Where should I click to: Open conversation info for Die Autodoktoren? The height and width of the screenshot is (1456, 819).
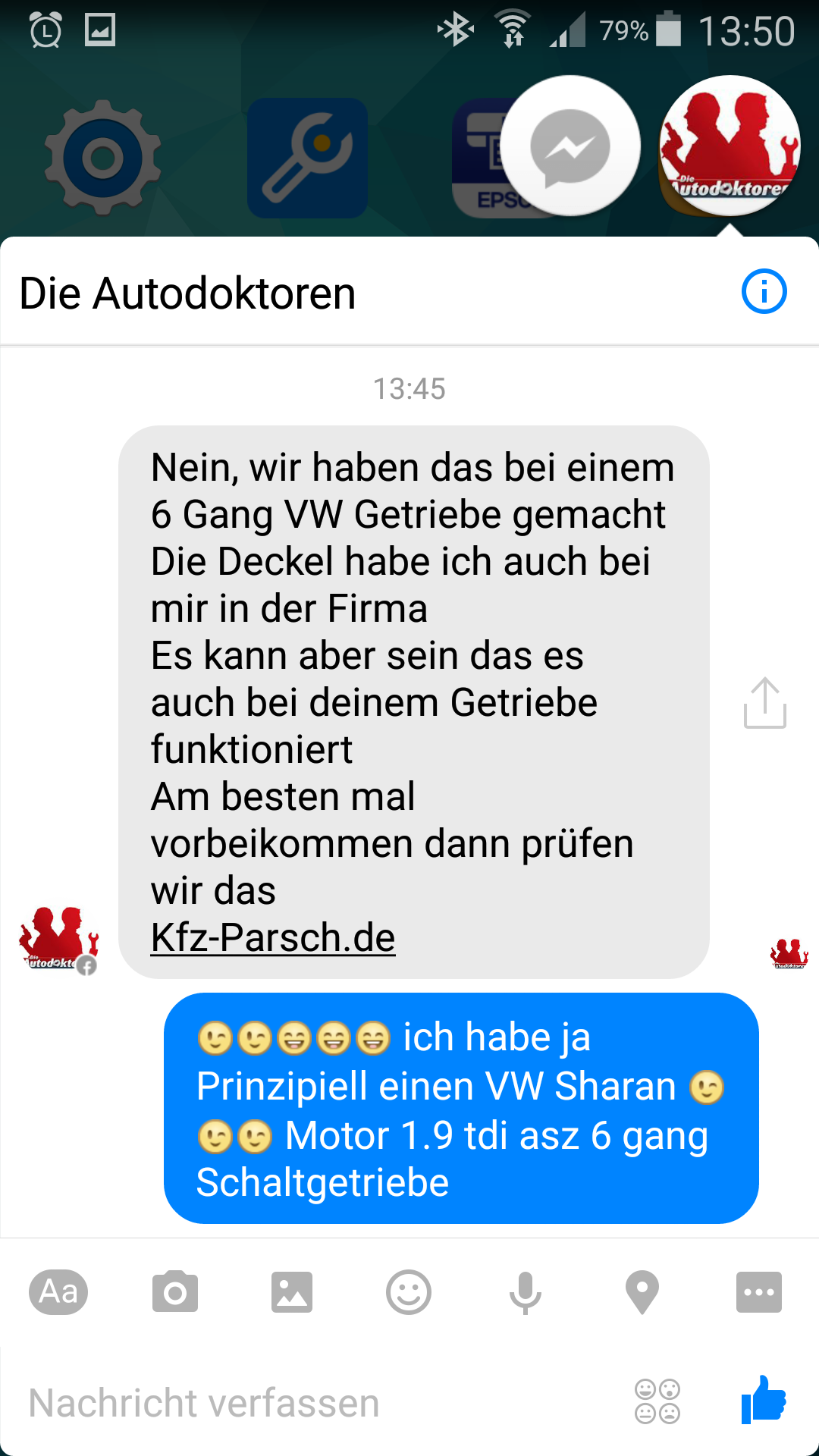764,292
